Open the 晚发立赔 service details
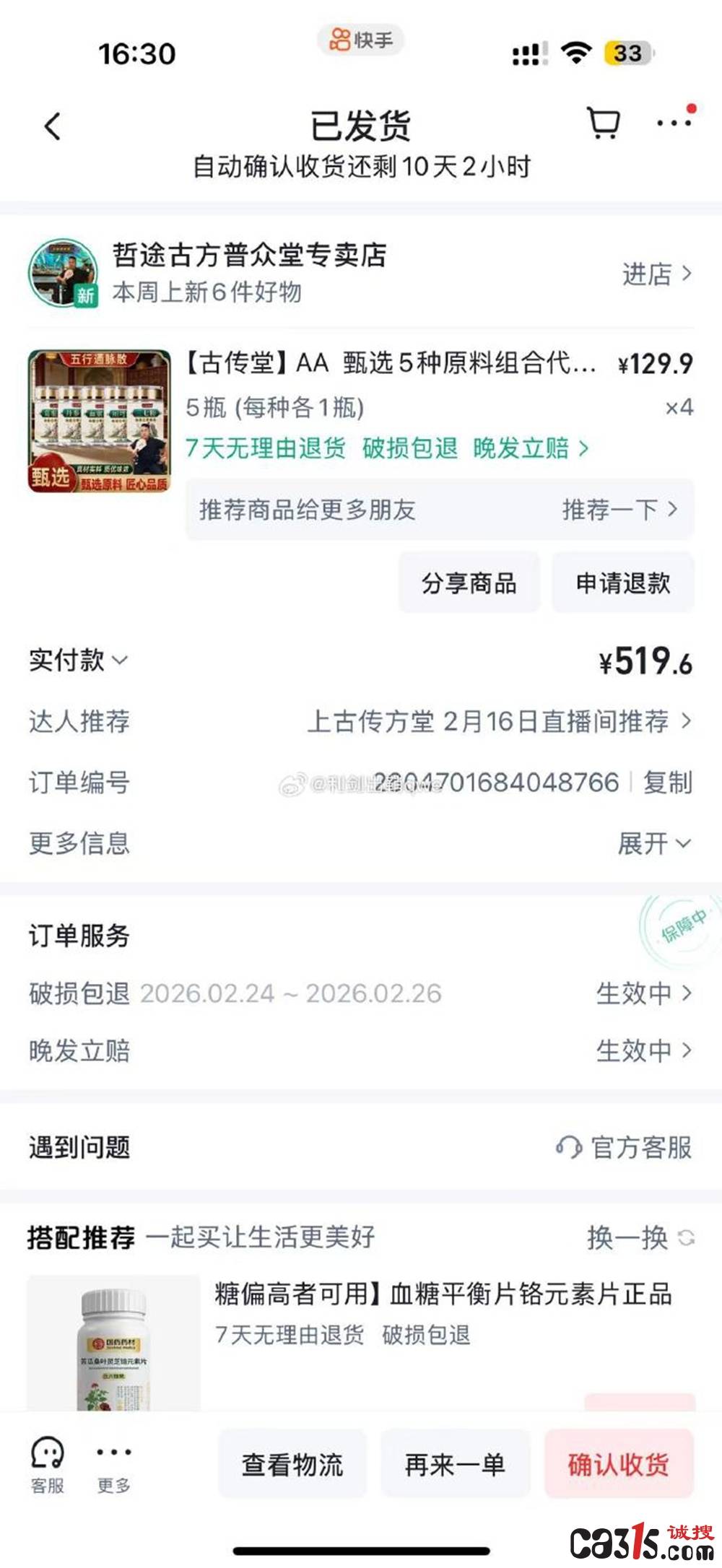The width and height of the screenshot is (722, 1568). tap(643, 1051)
